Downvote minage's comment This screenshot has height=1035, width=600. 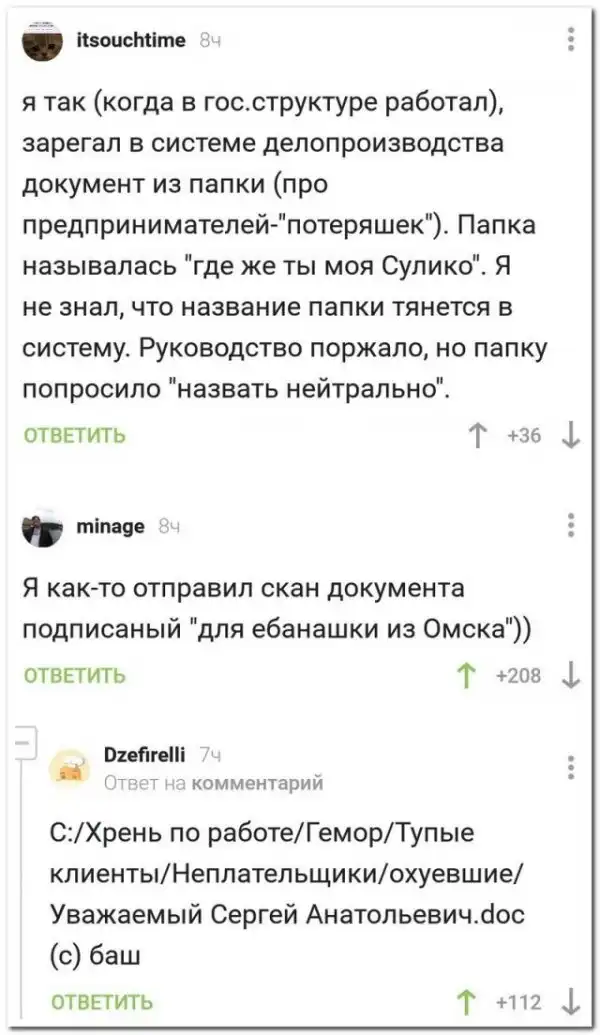[x=571, y=676]
